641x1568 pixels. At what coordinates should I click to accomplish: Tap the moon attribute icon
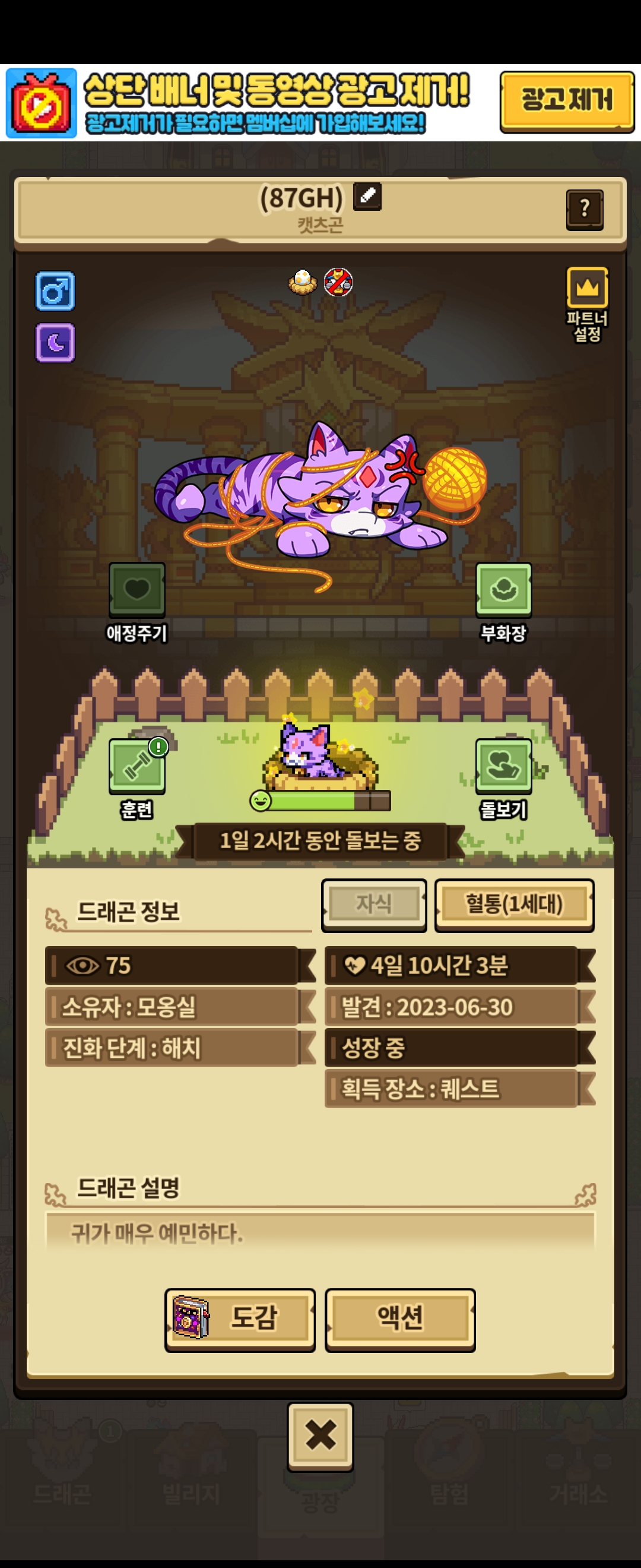55,343
